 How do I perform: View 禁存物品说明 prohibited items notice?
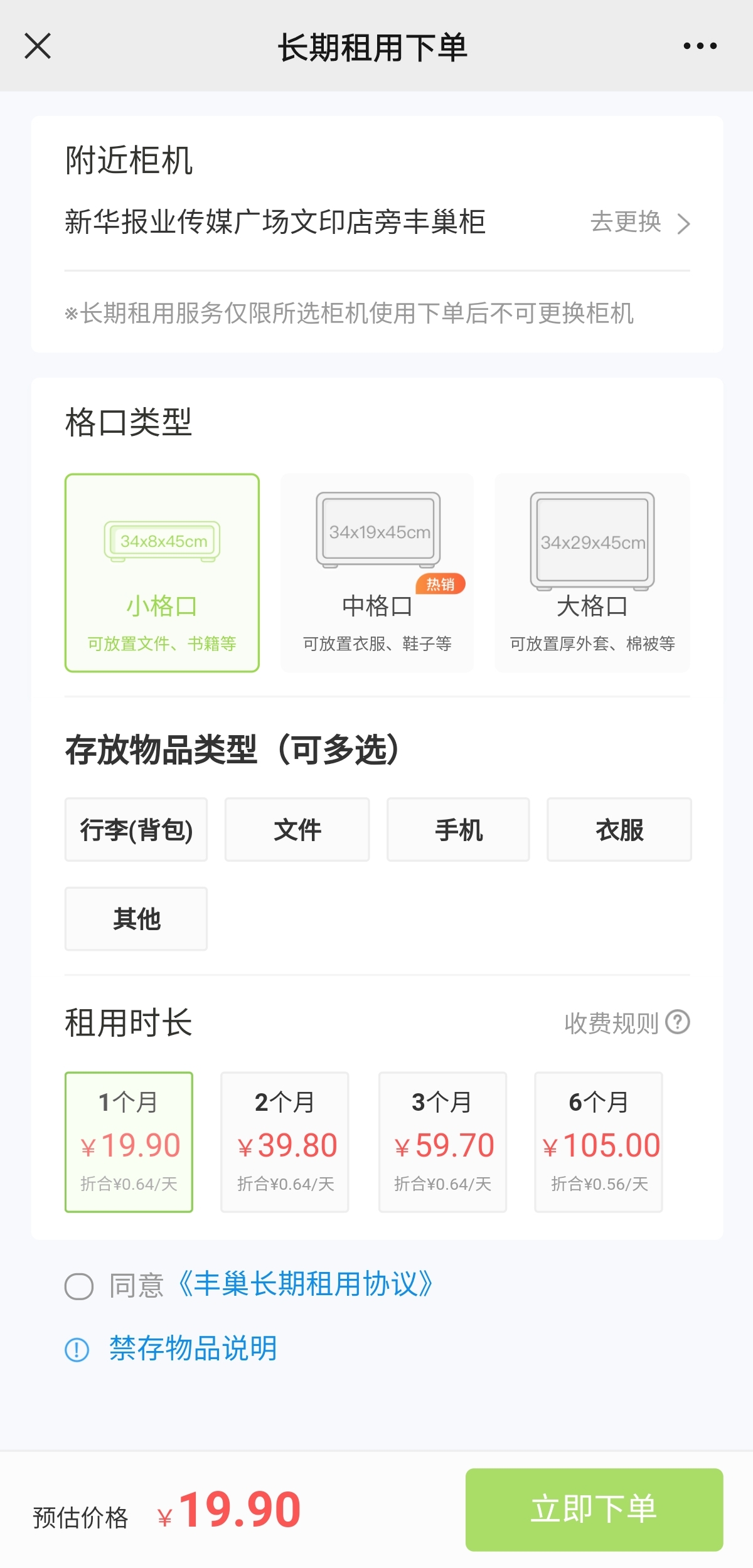[x=193, y=1348]
